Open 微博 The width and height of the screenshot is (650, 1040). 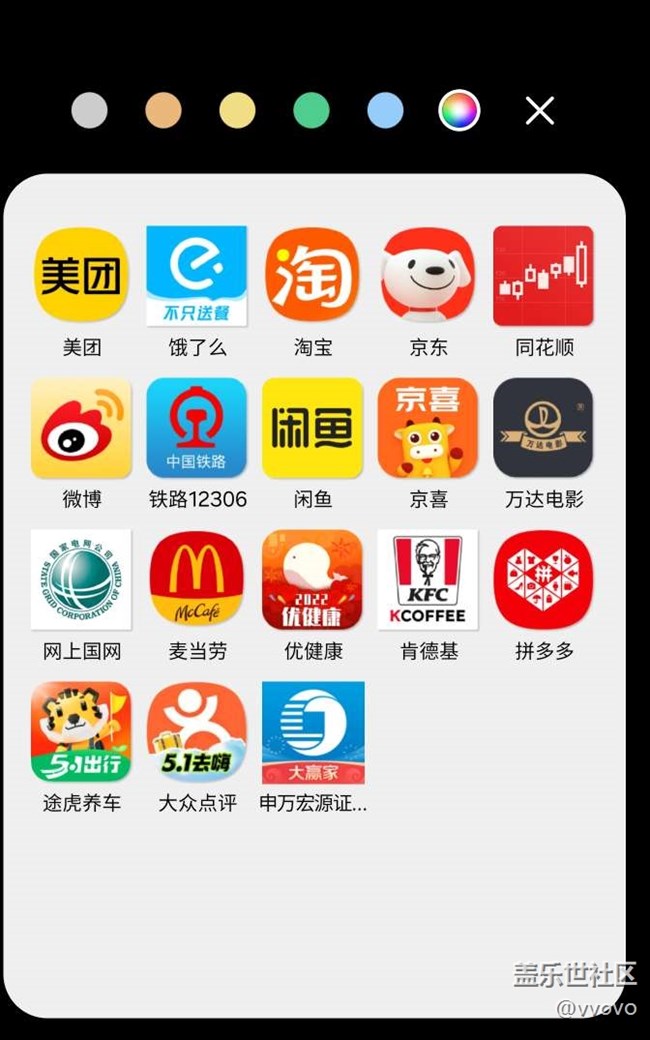coord(81,427)
